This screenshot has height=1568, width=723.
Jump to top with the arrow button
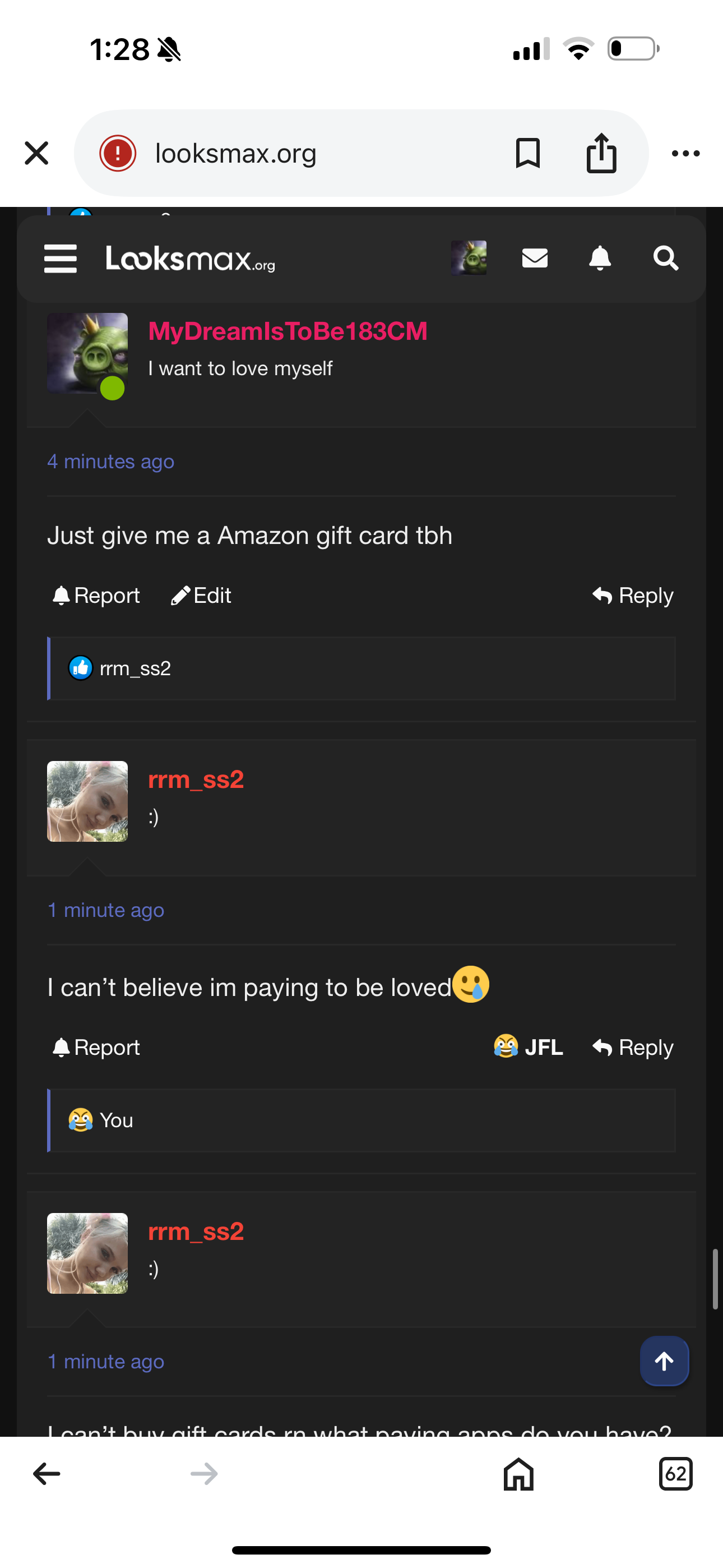point(664,1361)
